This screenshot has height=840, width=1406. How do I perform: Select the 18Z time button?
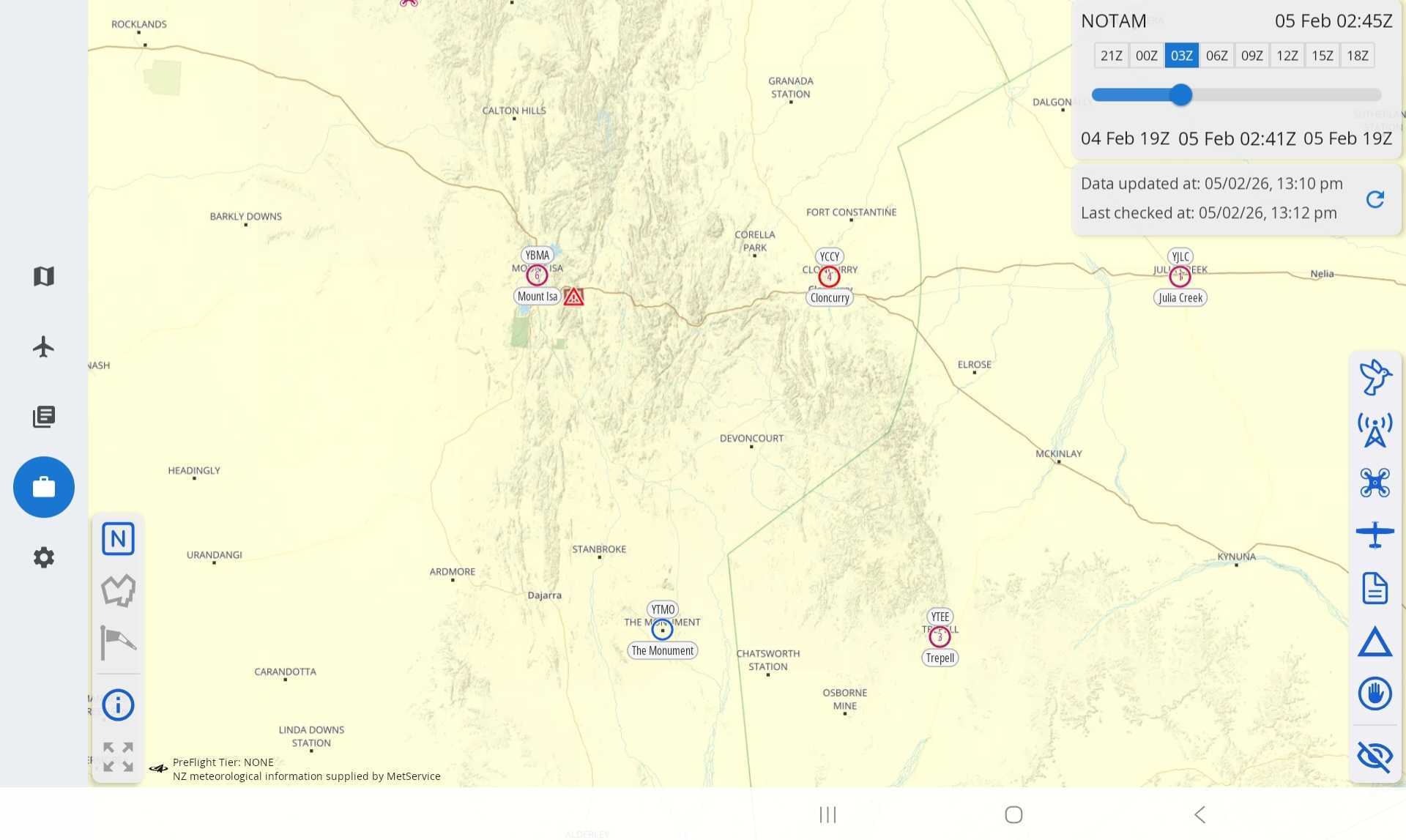(1357, 56)
